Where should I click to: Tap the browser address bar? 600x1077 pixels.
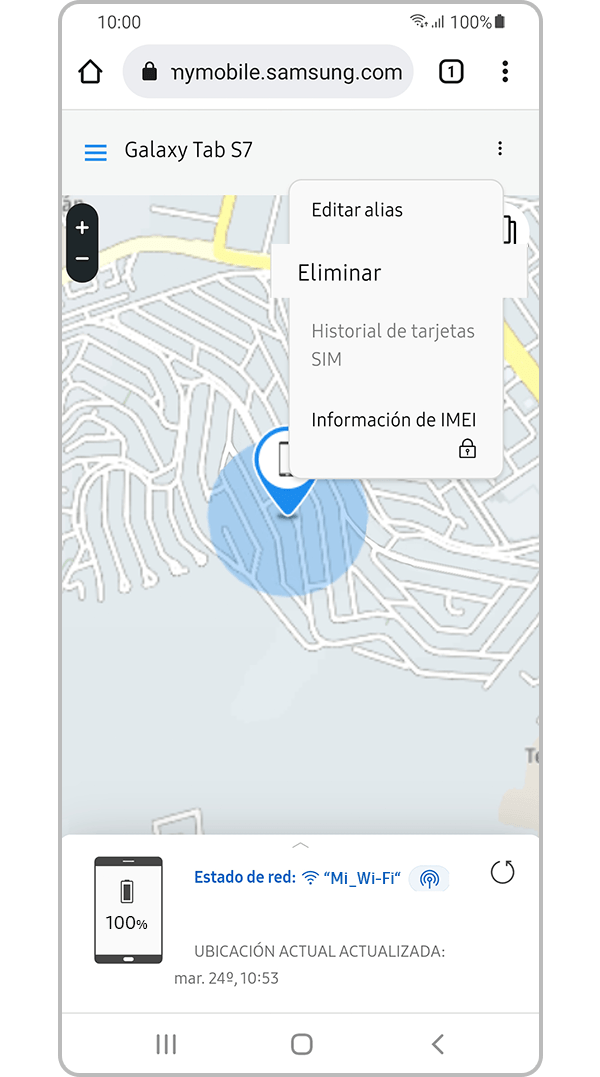coord(268,72)
